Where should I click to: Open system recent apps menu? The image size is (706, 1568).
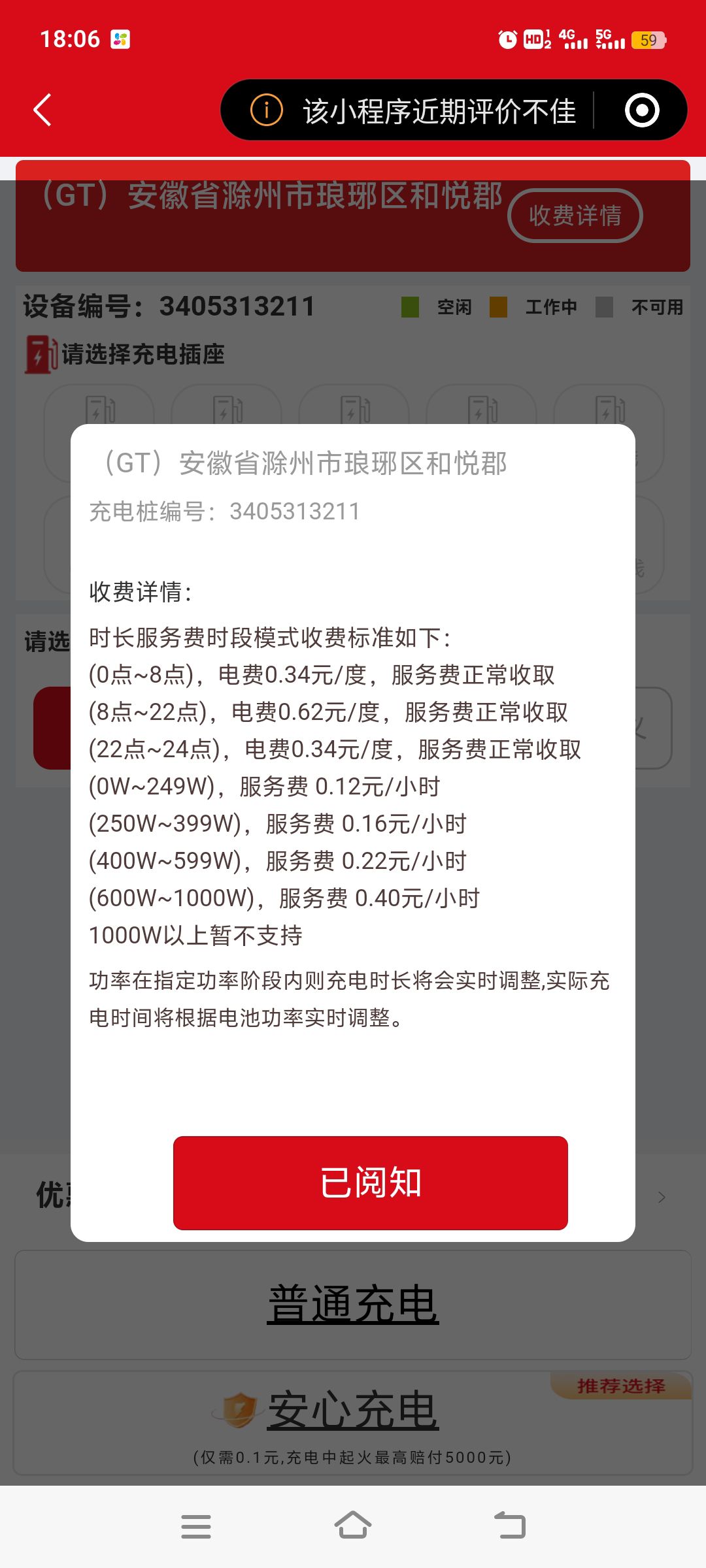pyautogui.click(x=196, y=1526)
